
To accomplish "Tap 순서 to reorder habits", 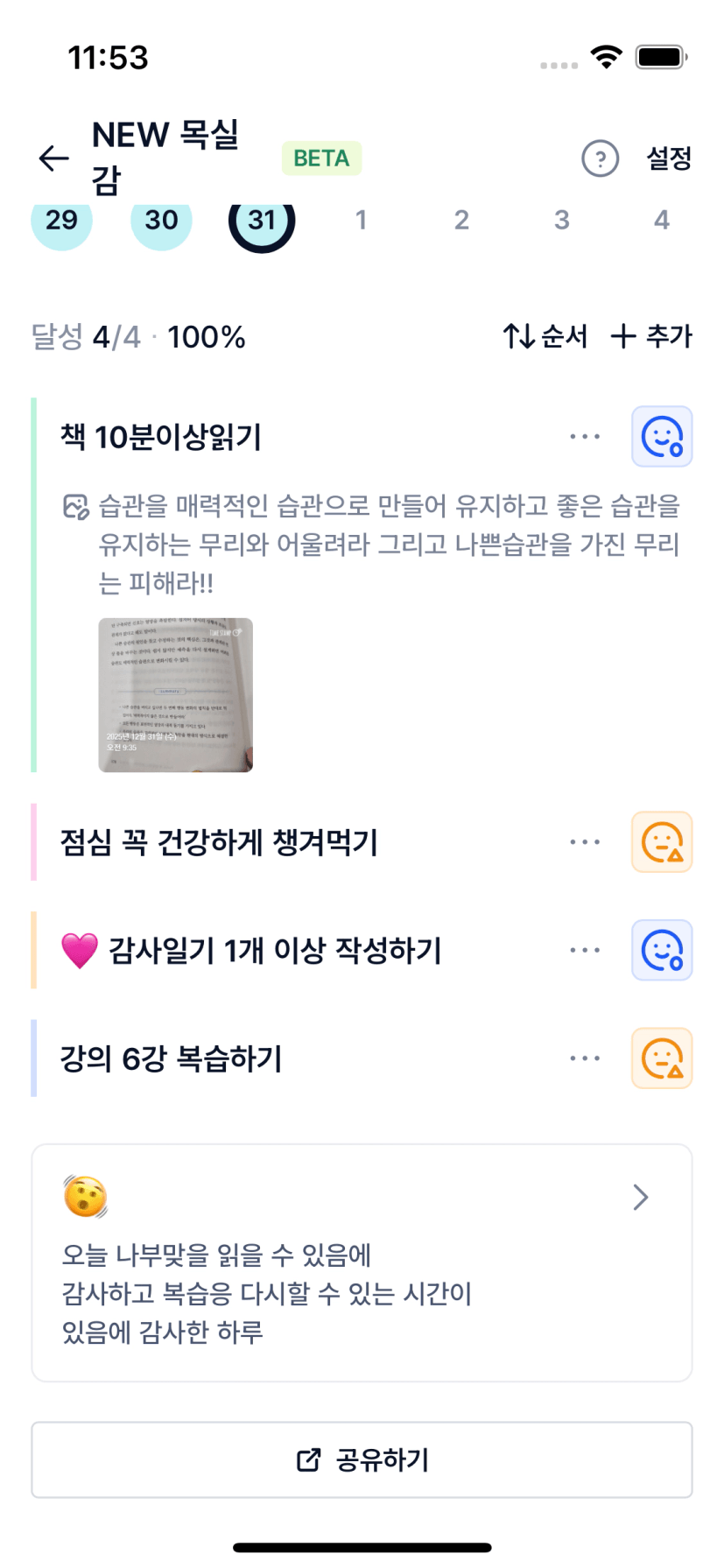I will pyautogui.click(x=545, y=336).
